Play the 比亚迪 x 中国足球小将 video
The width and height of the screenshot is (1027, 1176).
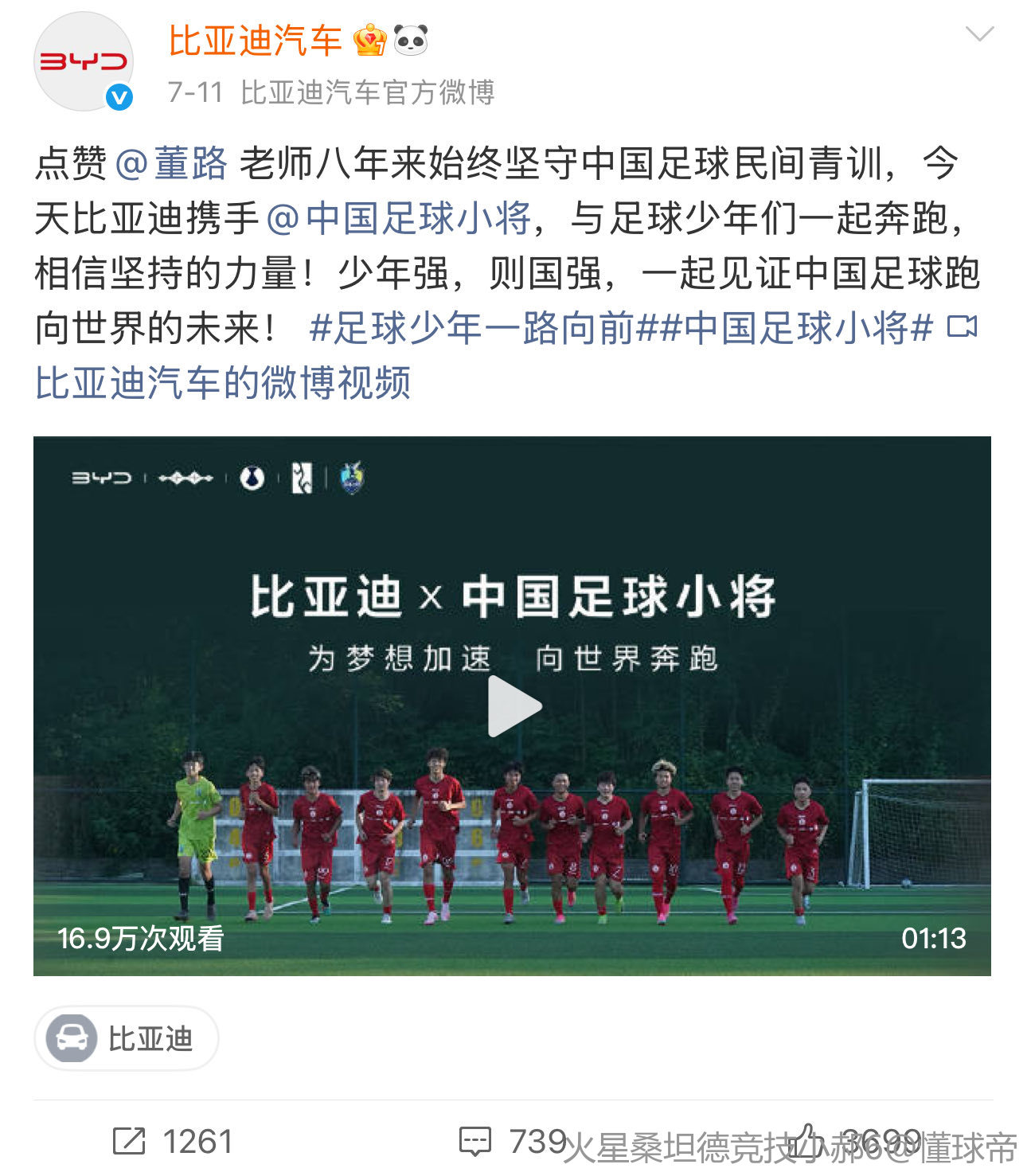513,705
